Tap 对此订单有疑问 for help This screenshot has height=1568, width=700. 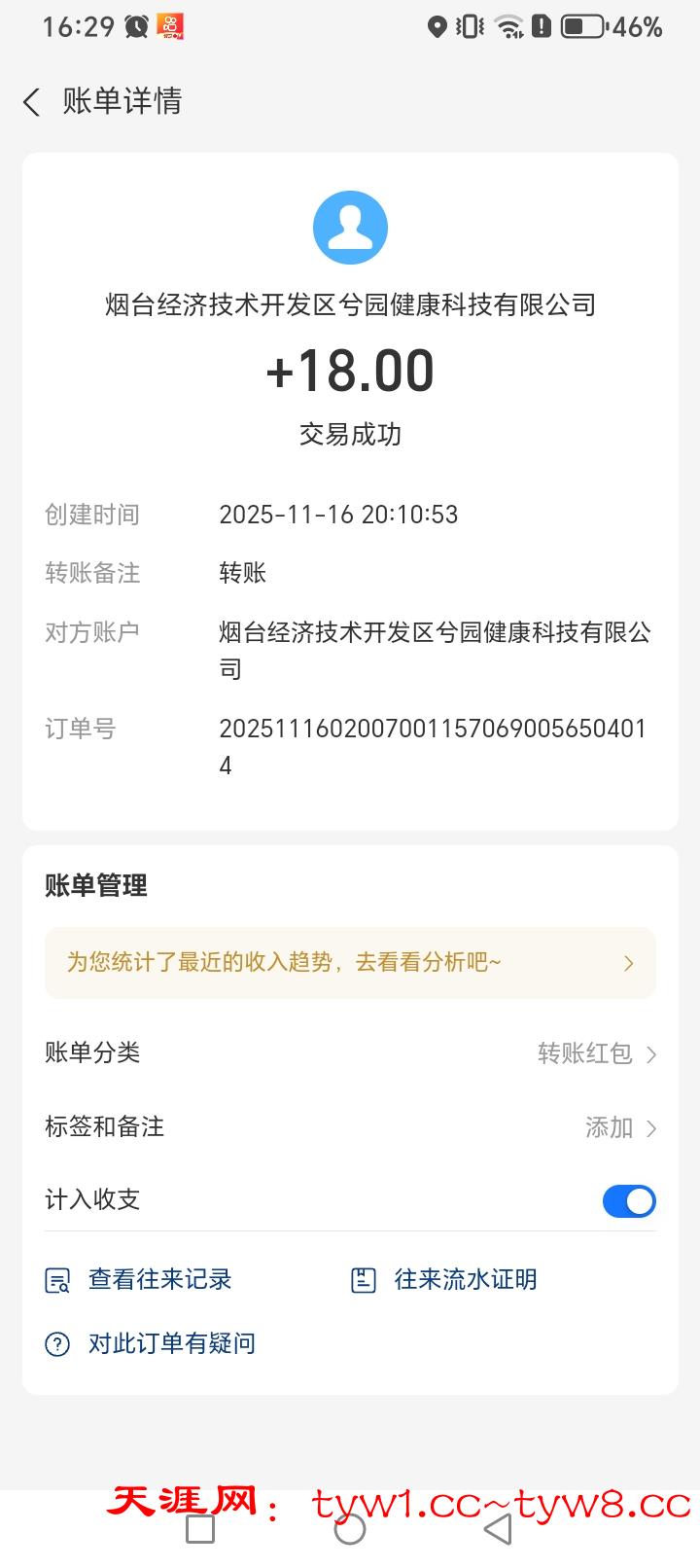(x=152, y=1344)
